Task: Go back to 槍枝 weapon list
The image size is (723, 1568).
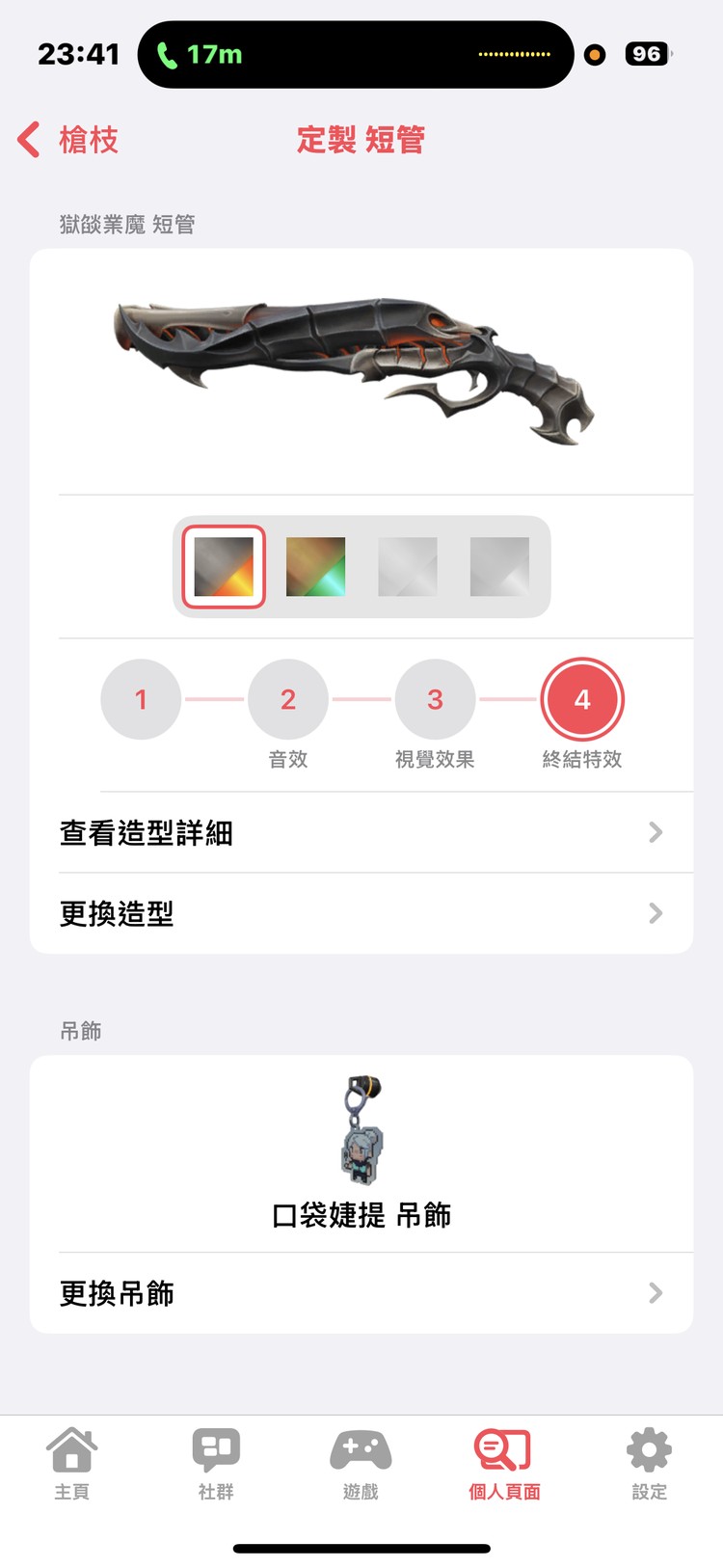Action: [x=67, y=140]
